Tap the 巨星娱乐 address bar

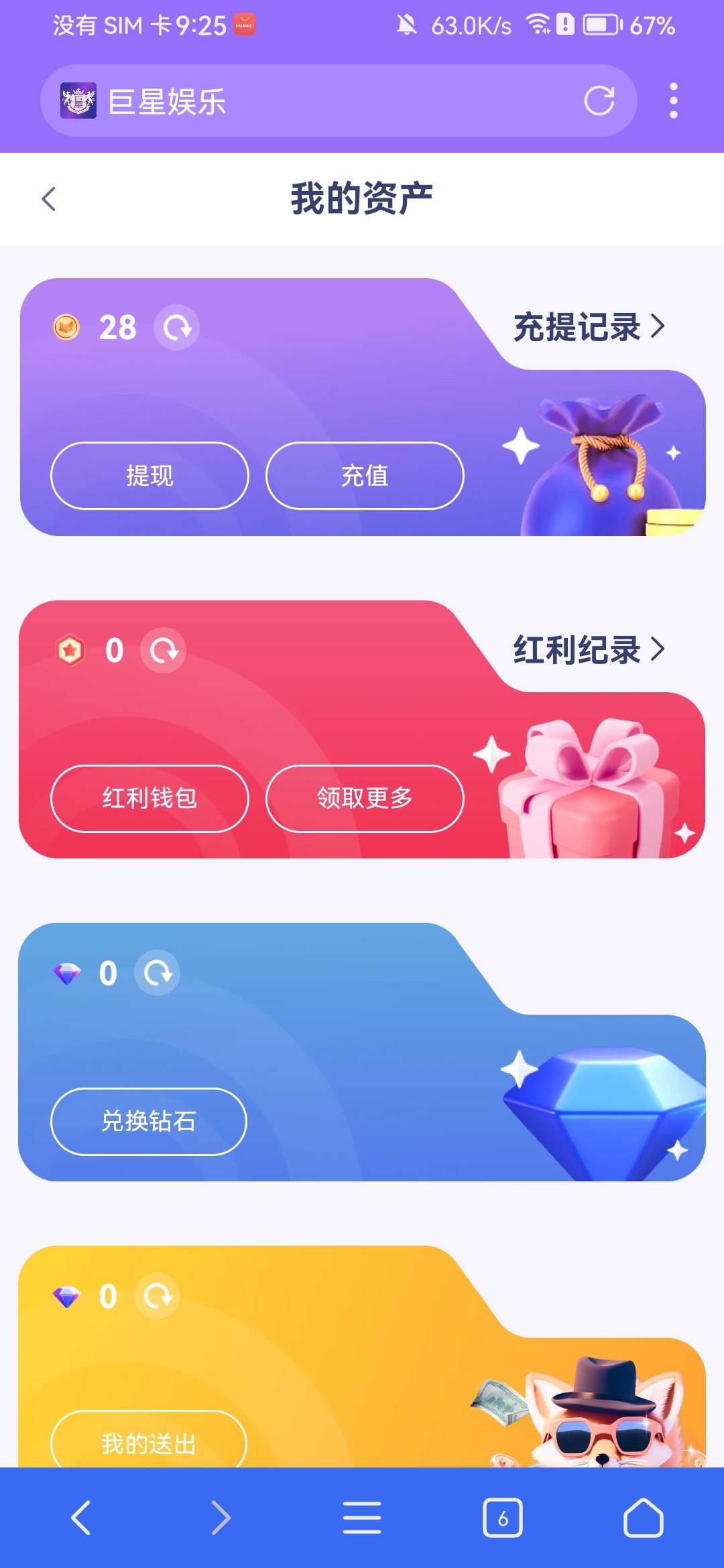(339, 101)
